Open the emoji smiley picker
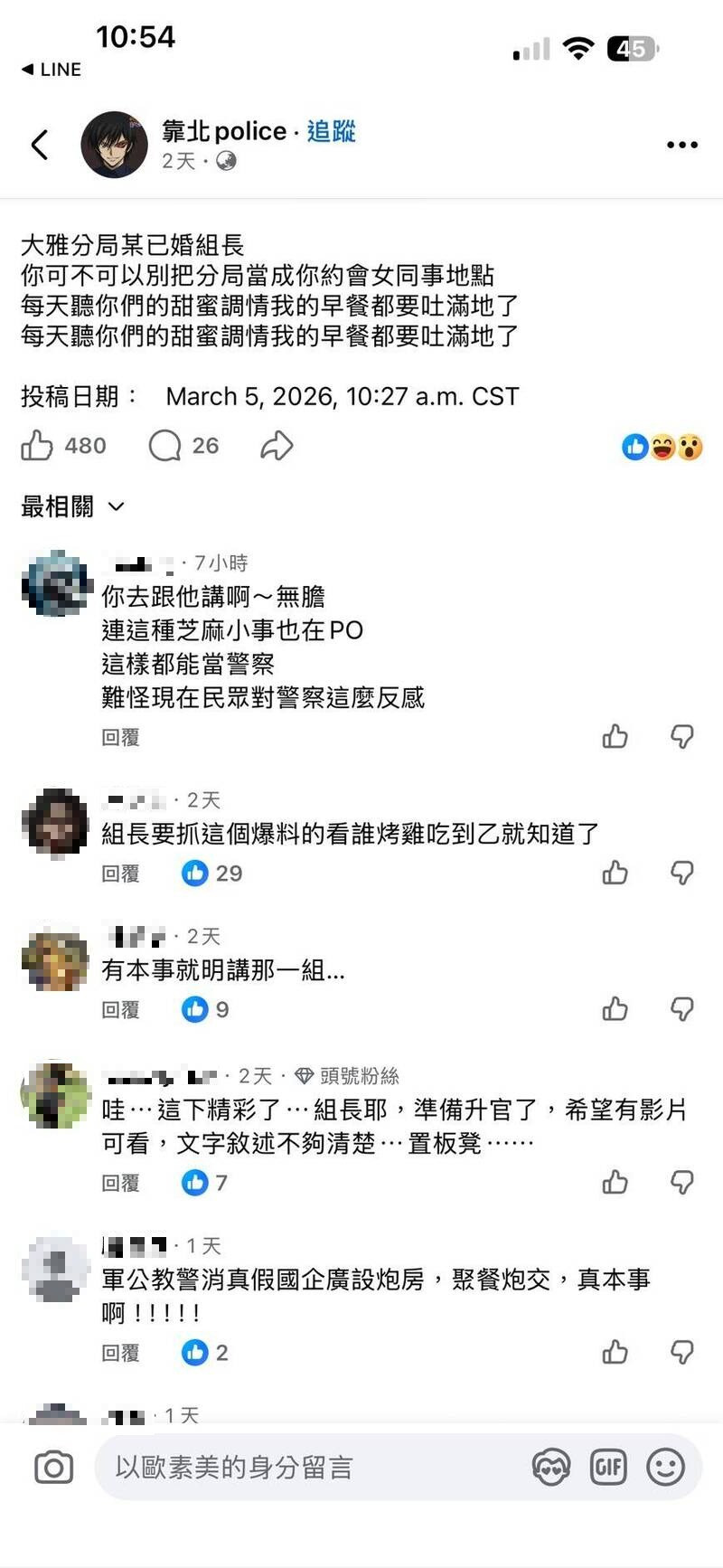The image size is (723, 1568). click(x=665, y=1467)
